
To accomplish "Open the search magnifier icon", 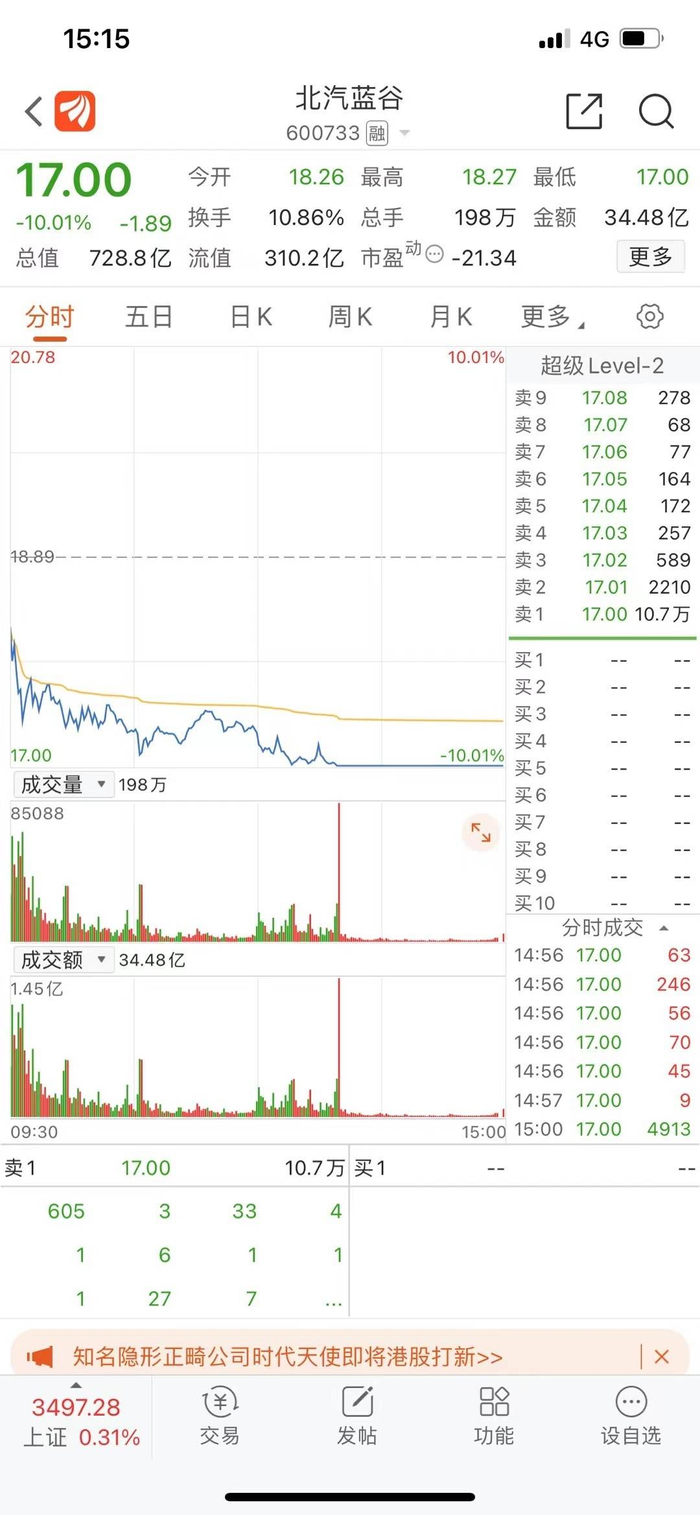I will click(656, 111).
